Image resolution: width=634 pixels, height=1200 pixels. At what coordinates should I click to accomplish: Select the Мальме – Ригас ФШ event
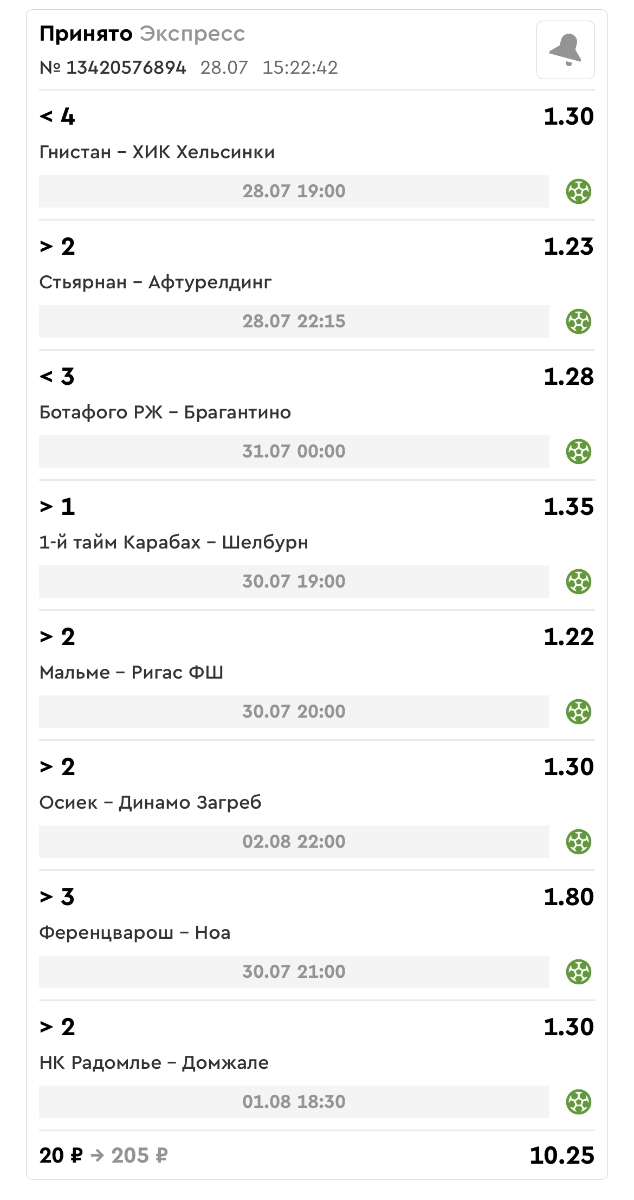pyautogui.click(x=131, y=672)
